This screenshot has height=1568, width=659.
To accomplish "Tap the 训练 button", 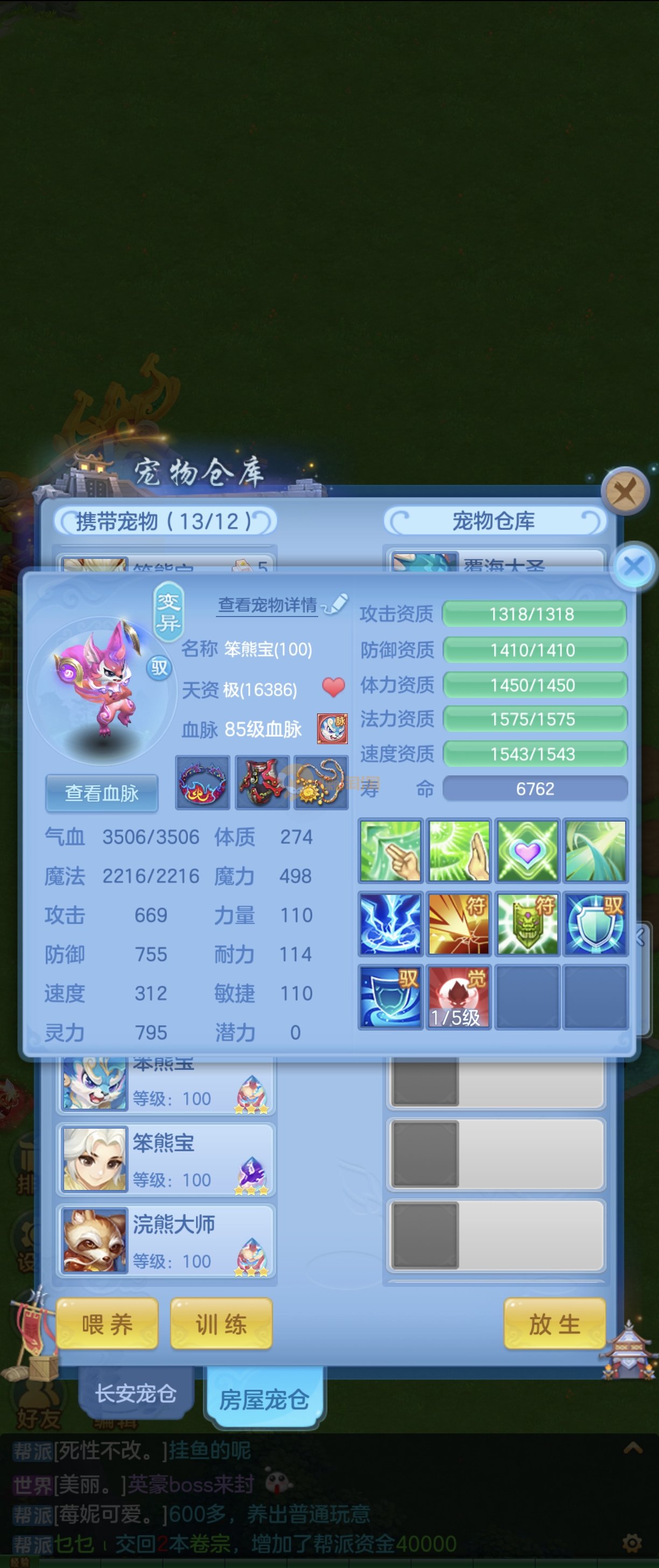I will tap(221, 1325).
